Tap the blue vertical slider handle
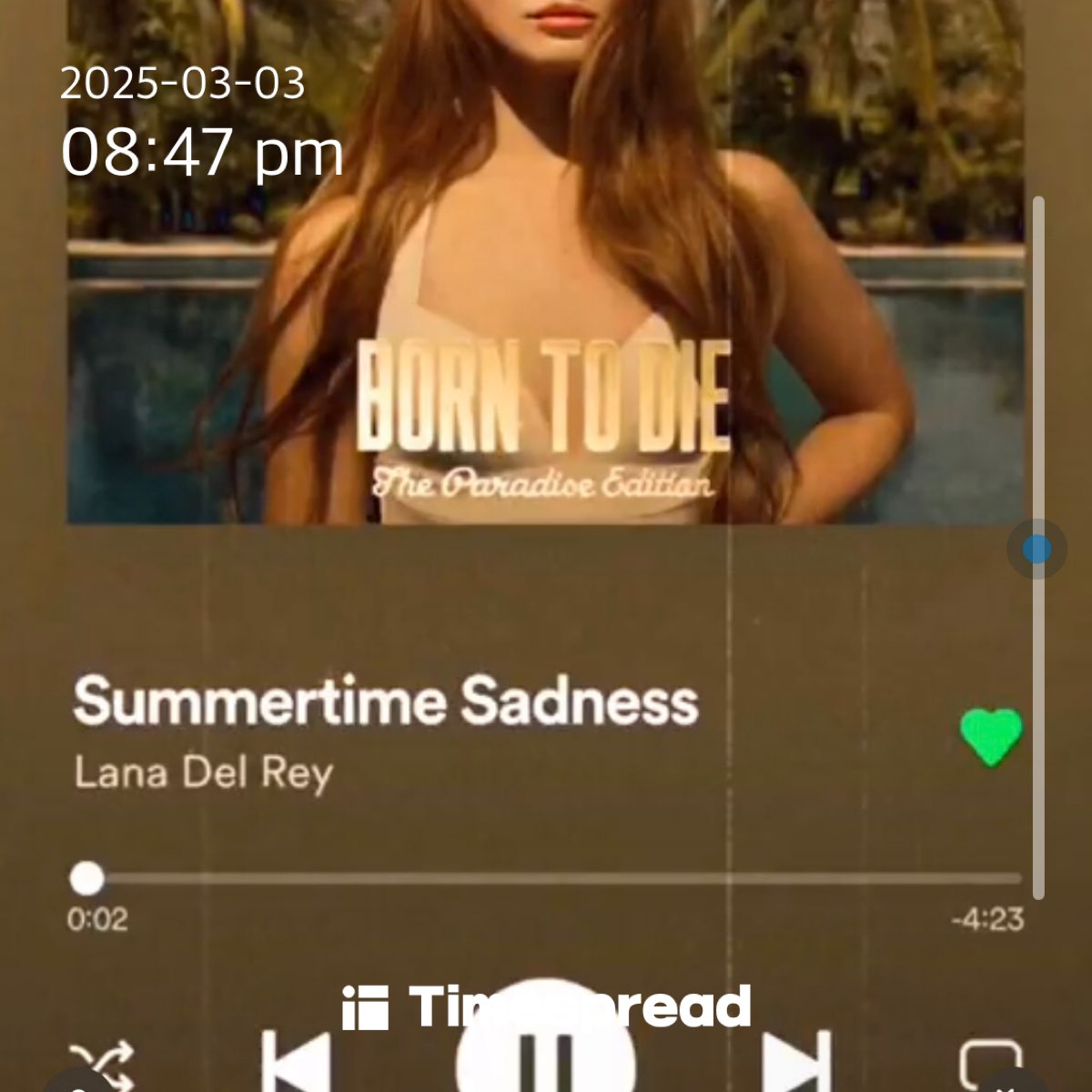This screenshot has height=1092, width=1092. click(x=1036, y=549)
